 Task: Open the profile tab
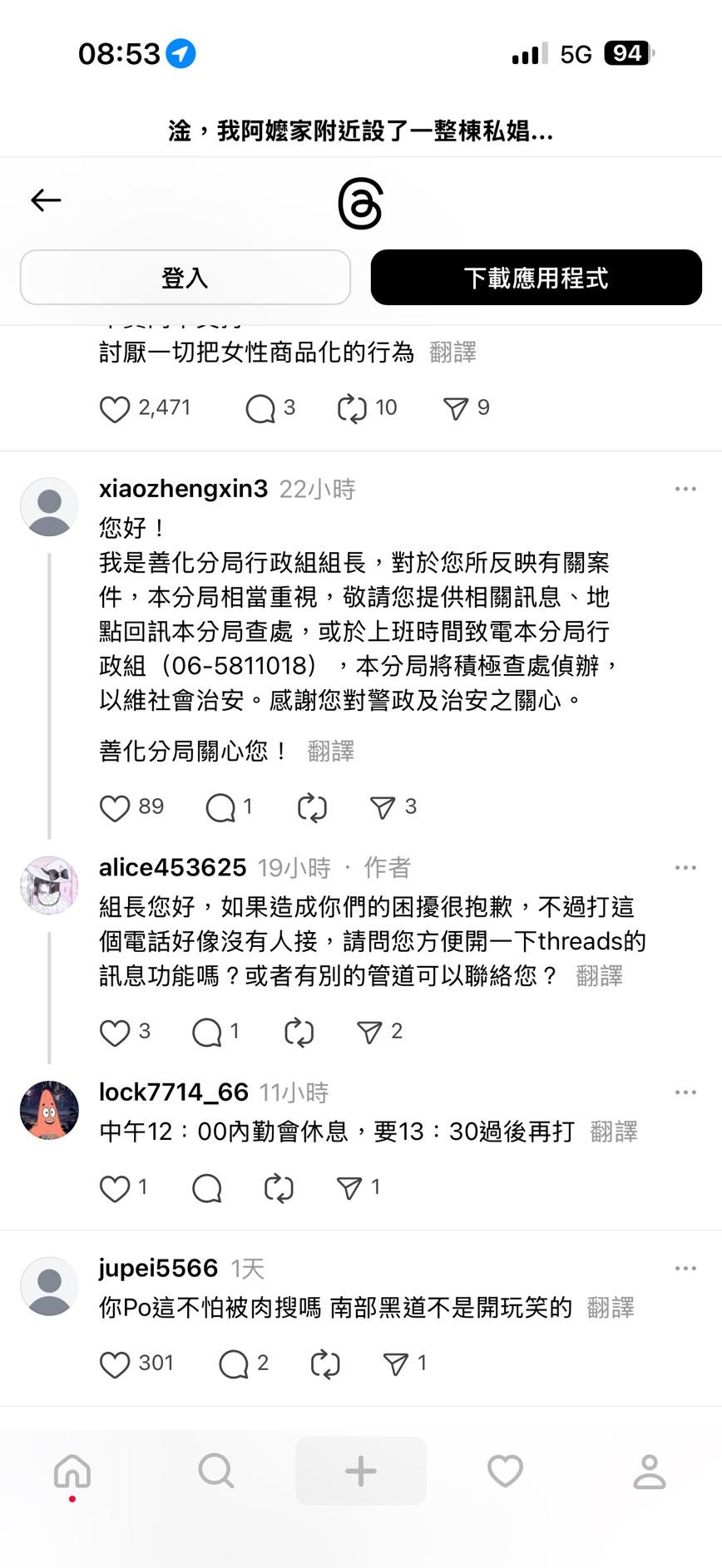650,1472
